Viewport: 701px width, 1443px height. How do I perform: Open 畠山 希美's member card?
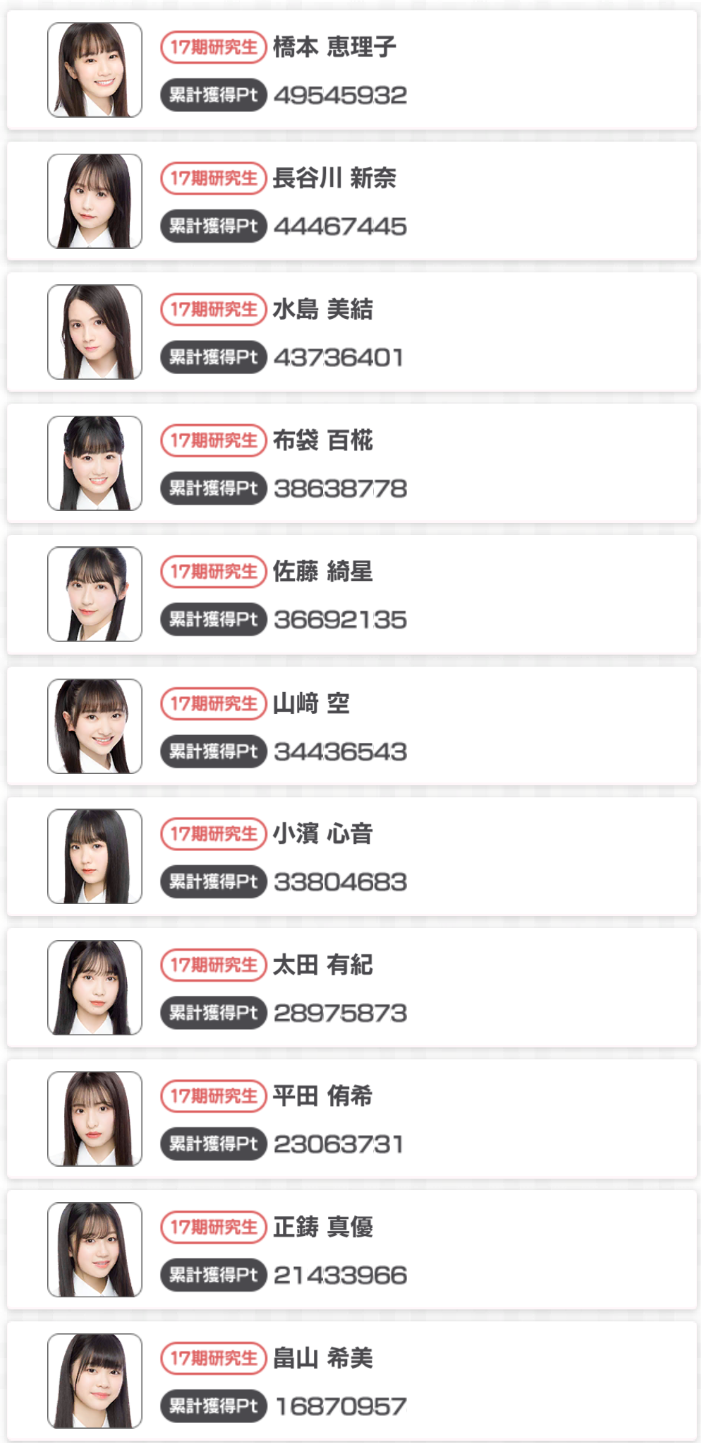coord(351,1380)
